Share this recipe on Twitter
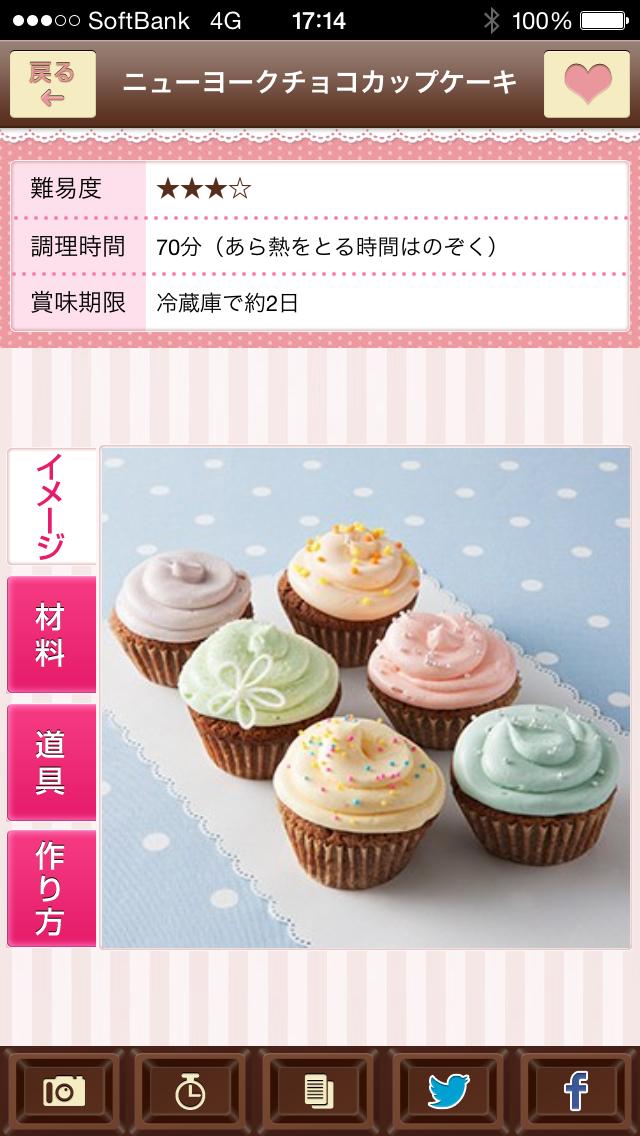The image size is (640, 1136). [447, 1091]
